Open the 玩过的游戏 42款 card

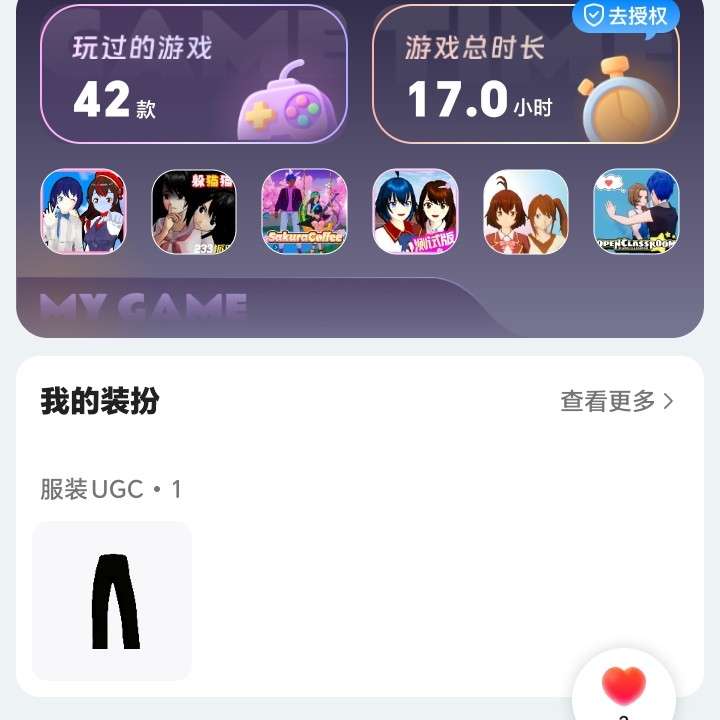[x=194, y=75]
